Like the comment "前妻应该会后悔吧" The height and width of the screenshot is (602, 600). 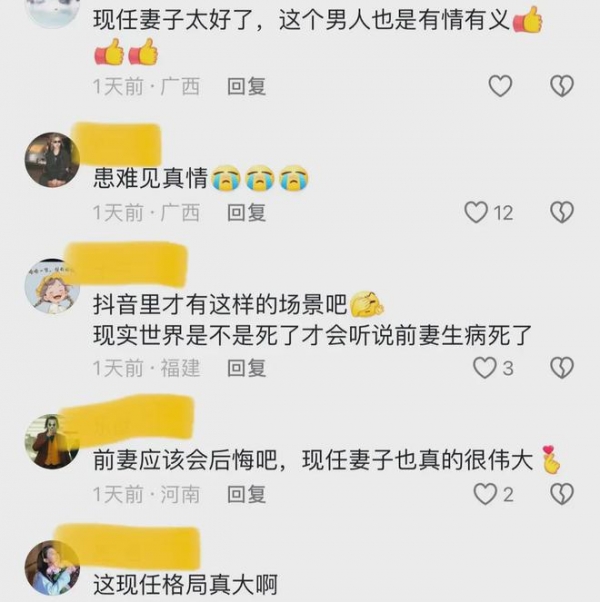tap(485, 494)
